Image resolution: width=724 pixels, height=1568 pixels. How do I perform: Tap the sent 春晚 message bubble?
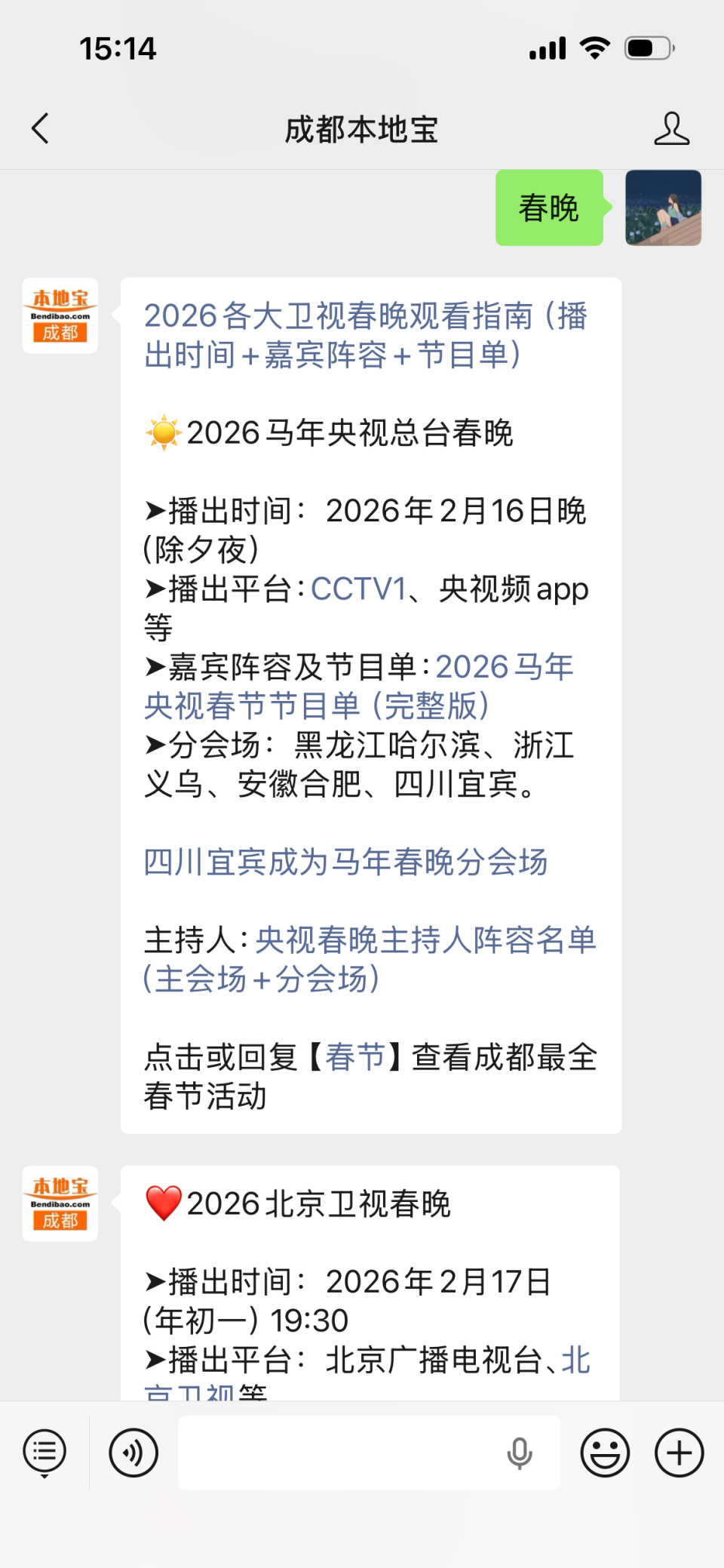click(x=549, y=208)
